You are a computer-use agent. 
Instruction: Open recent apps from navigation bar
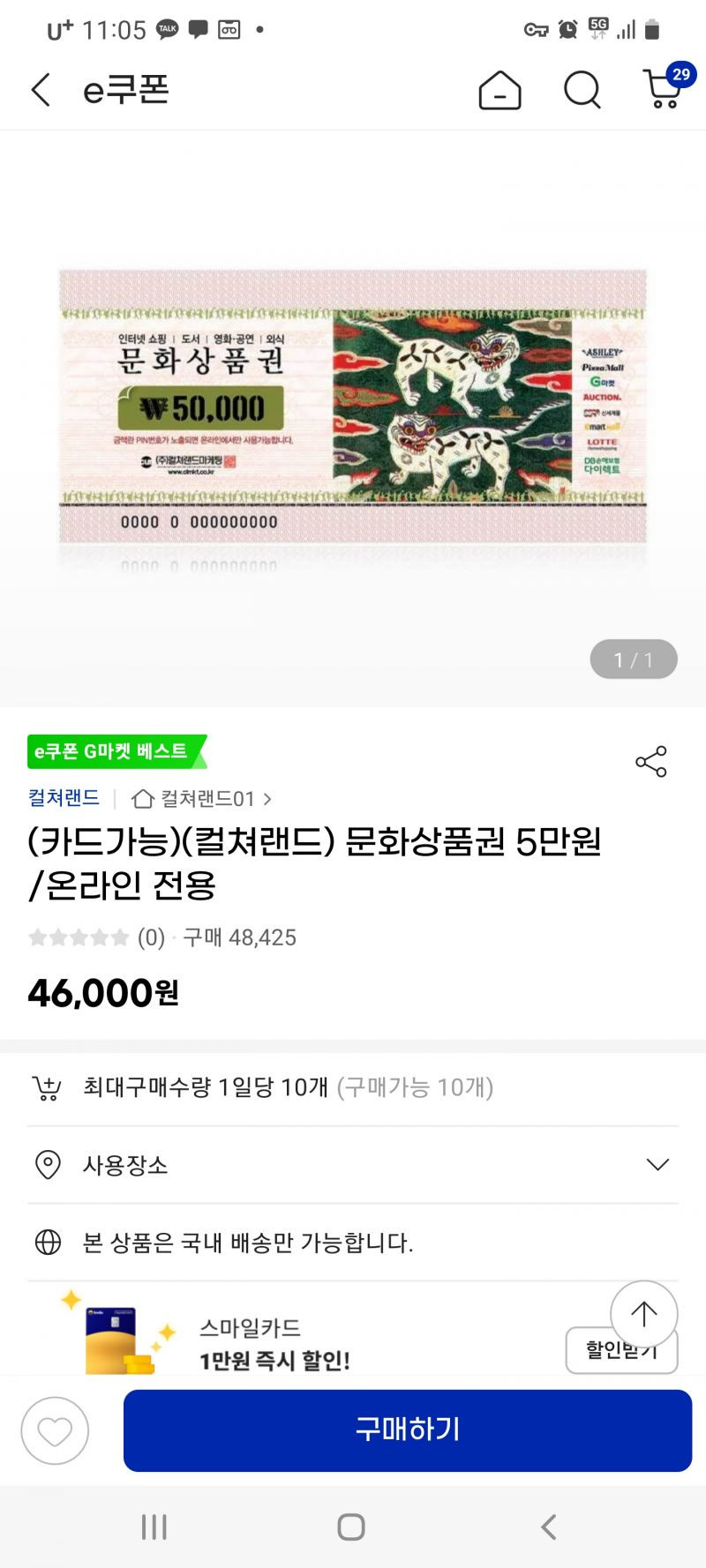154,1527
